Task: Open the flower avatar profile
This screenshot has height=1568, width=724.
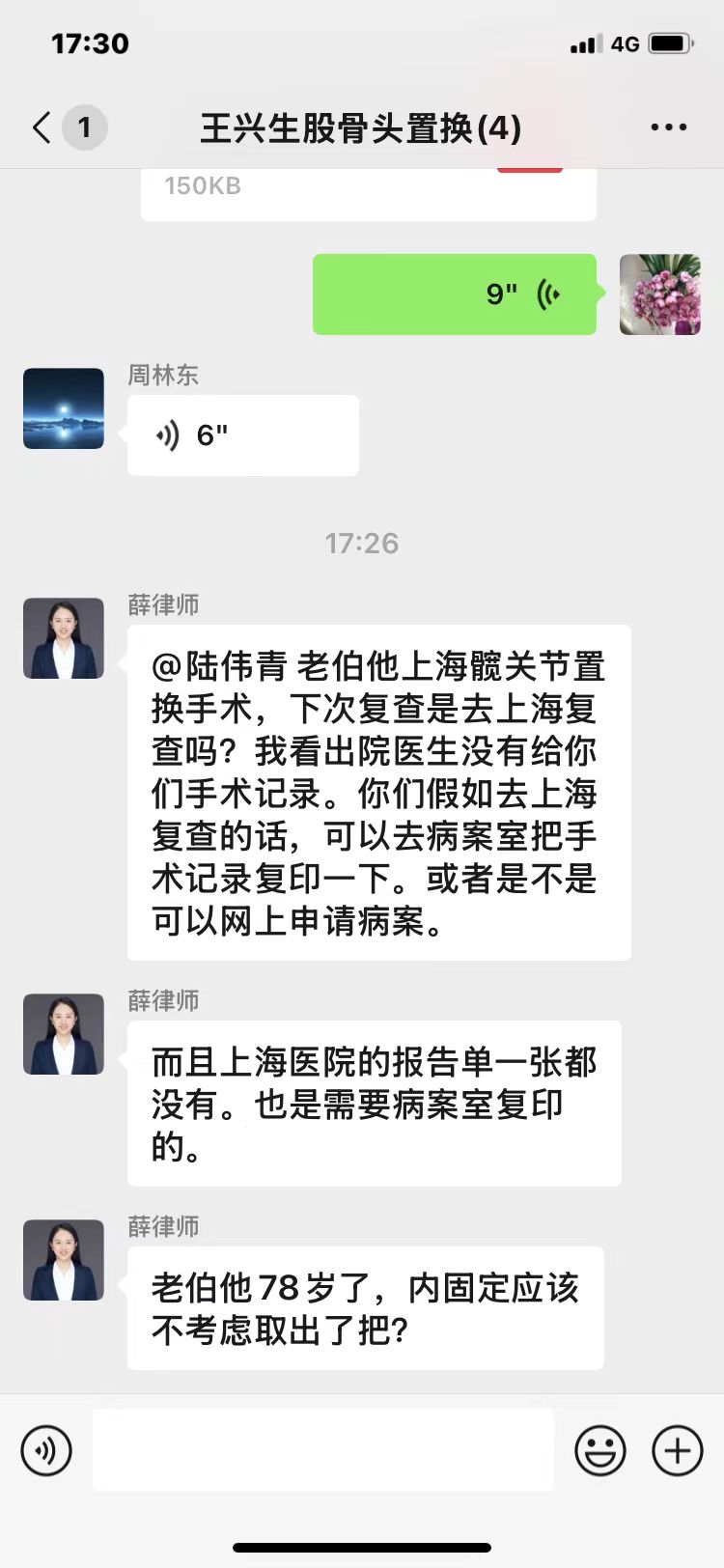Action: pos(659,294)
